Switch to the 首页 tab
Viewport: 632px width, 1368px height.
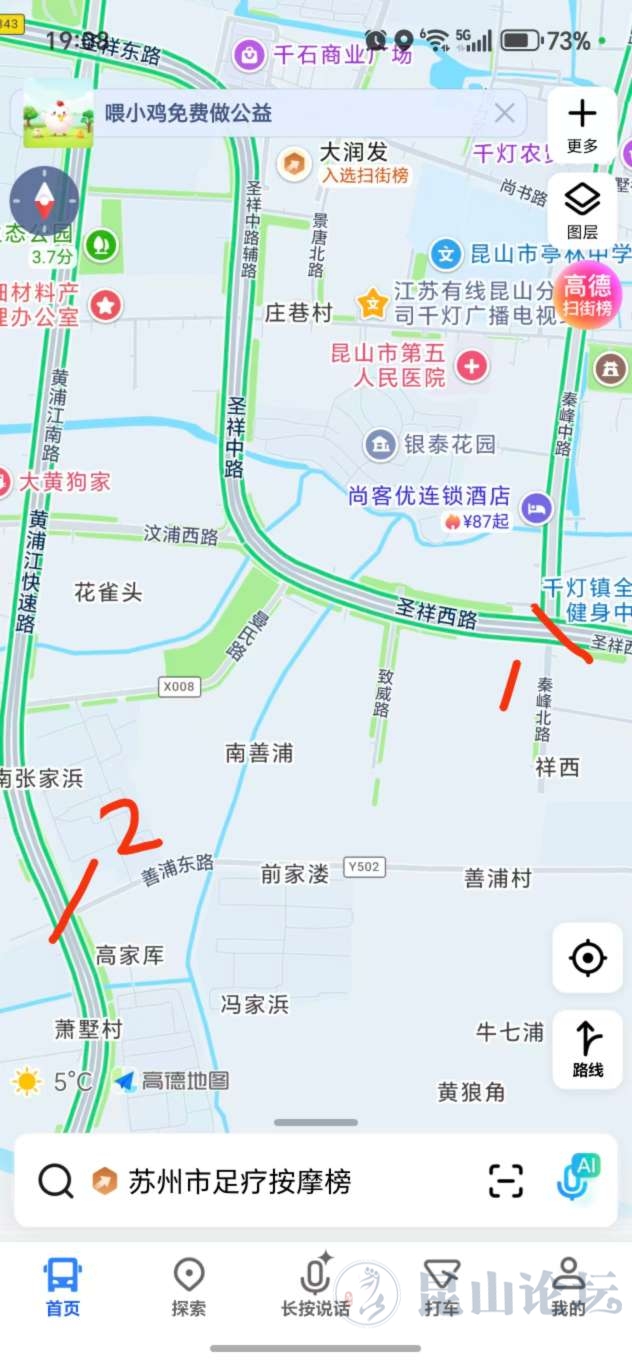(62, 1288)
